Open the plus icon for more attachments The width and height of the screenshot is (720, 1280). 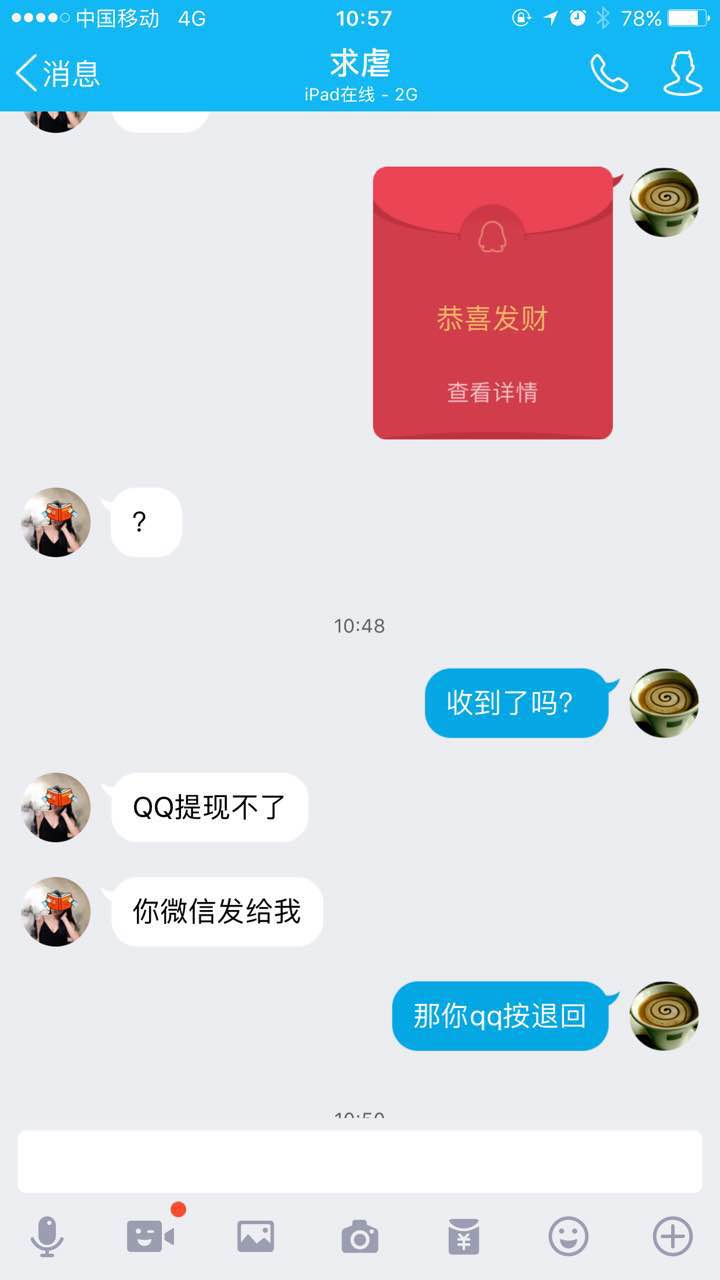(x=672, y=1237)
